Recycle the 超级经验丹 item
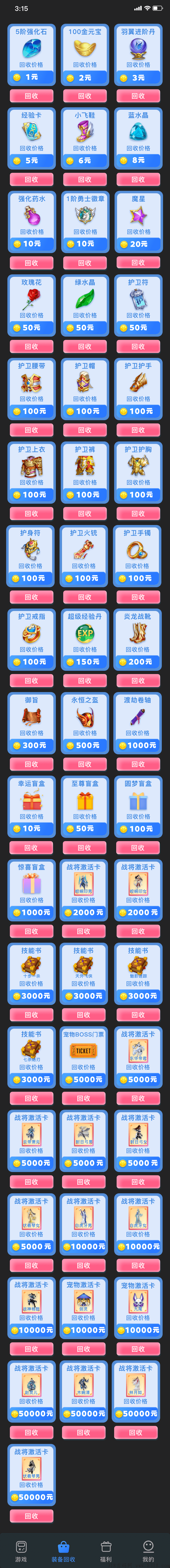This screenshot has width=170, height=1568. pyautogui.click(x=85, y=681)
